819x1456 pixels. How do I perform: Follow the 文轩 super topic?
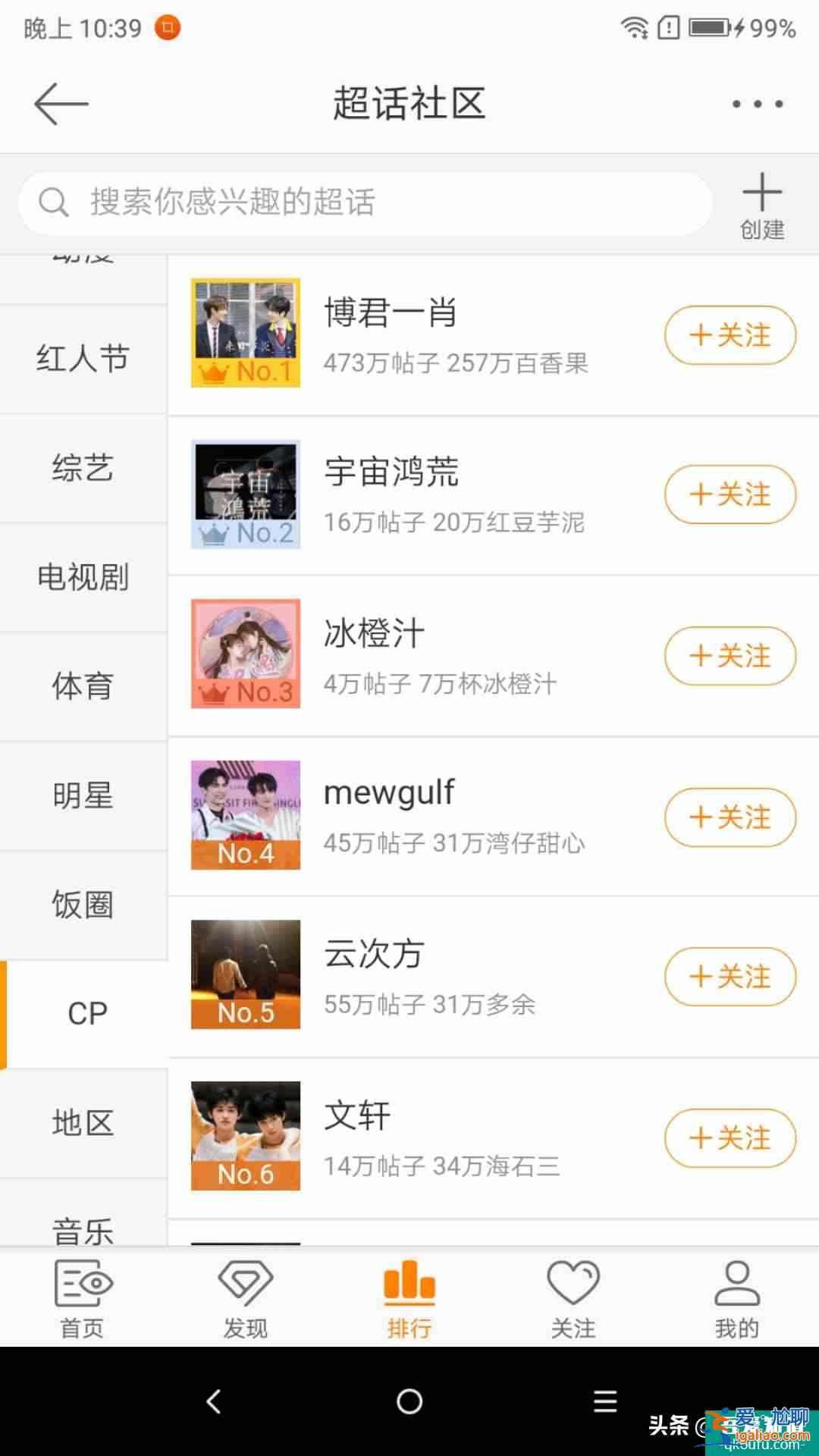(730, 1138)
